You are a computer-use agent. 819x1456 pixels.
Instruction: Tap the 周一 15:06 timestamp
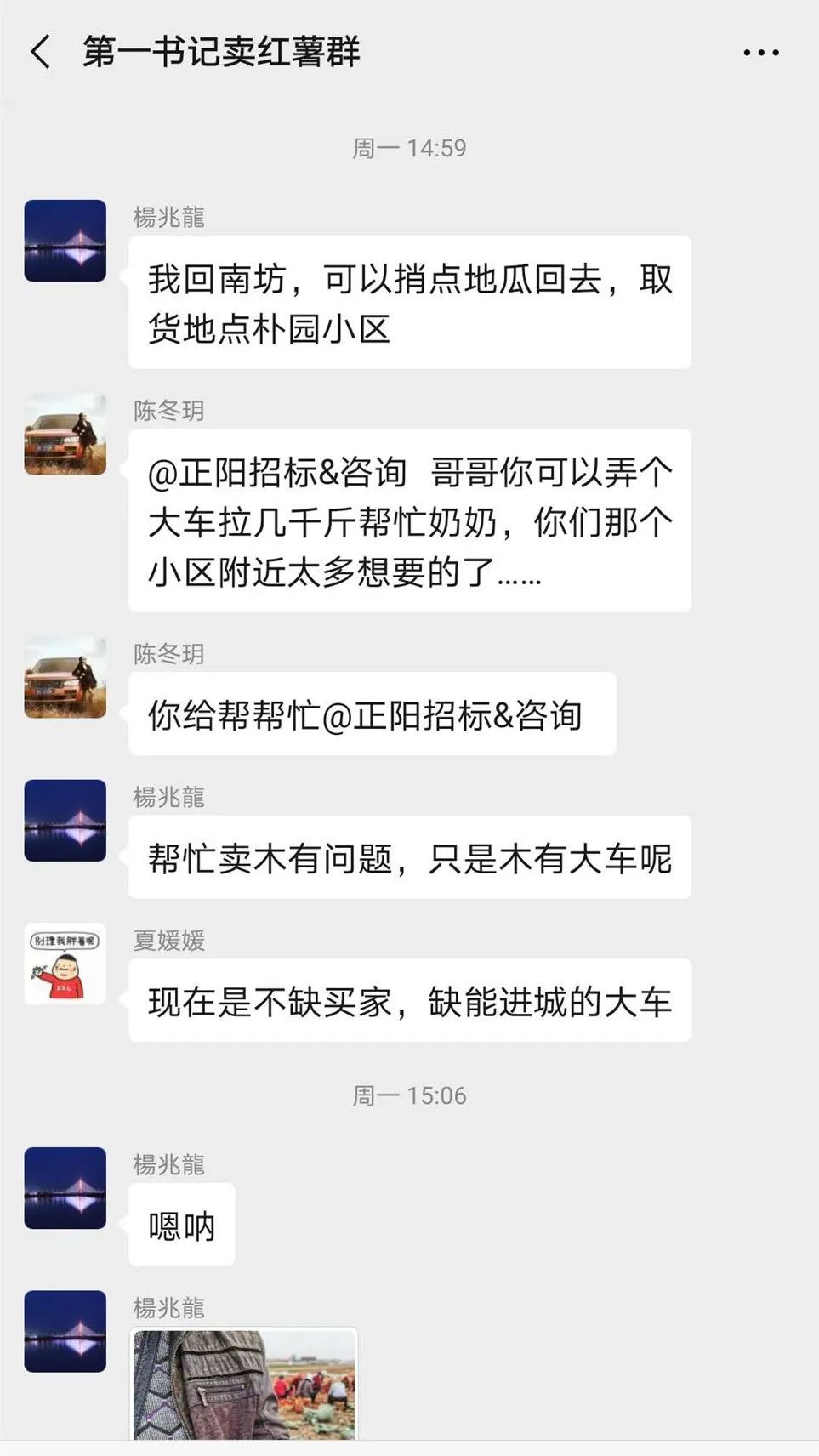pos(409,1095)
